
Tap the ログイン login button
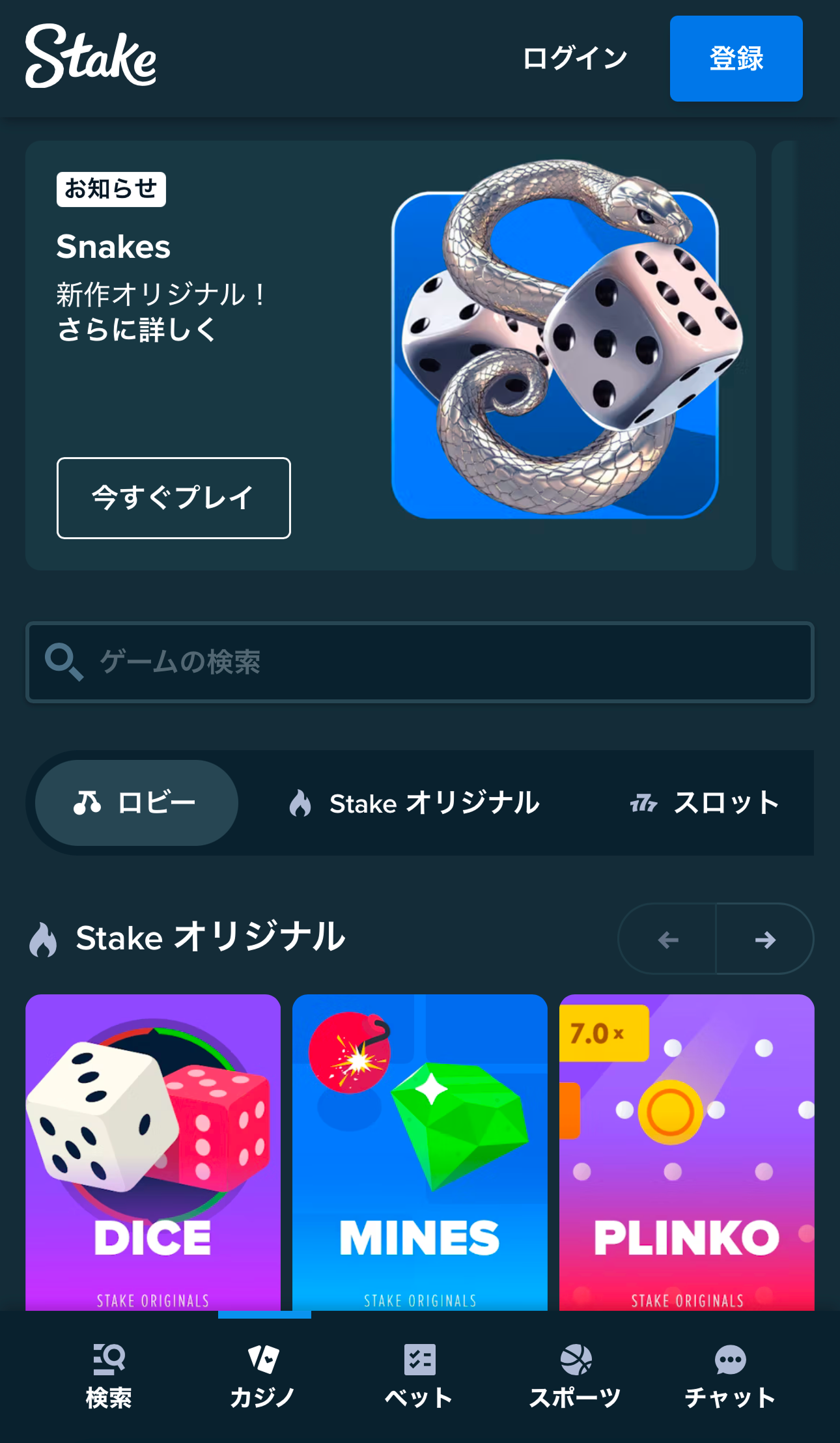click(575, 59)
